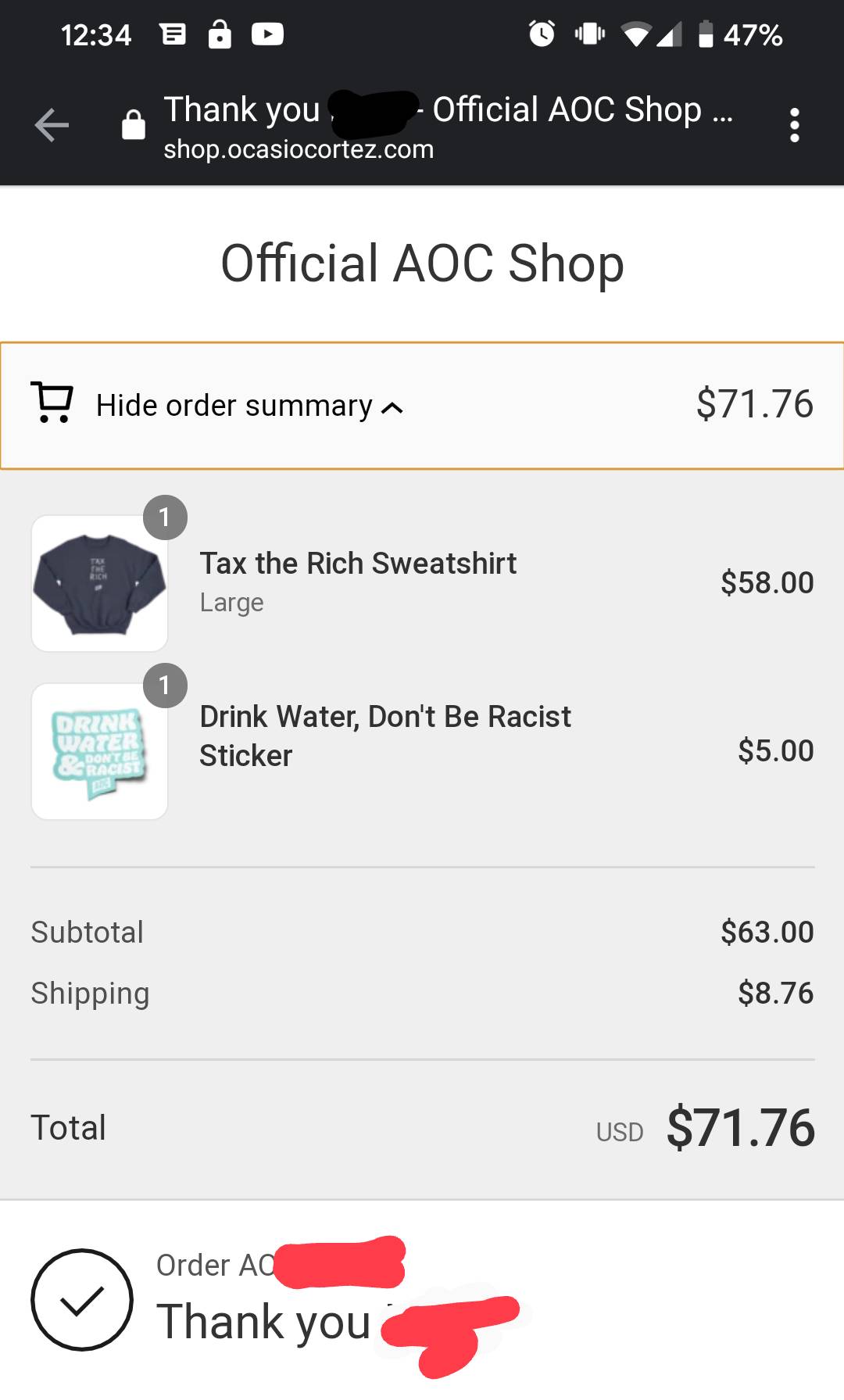Tap the alarm clock icon in the status bar

tap(540, 34)
